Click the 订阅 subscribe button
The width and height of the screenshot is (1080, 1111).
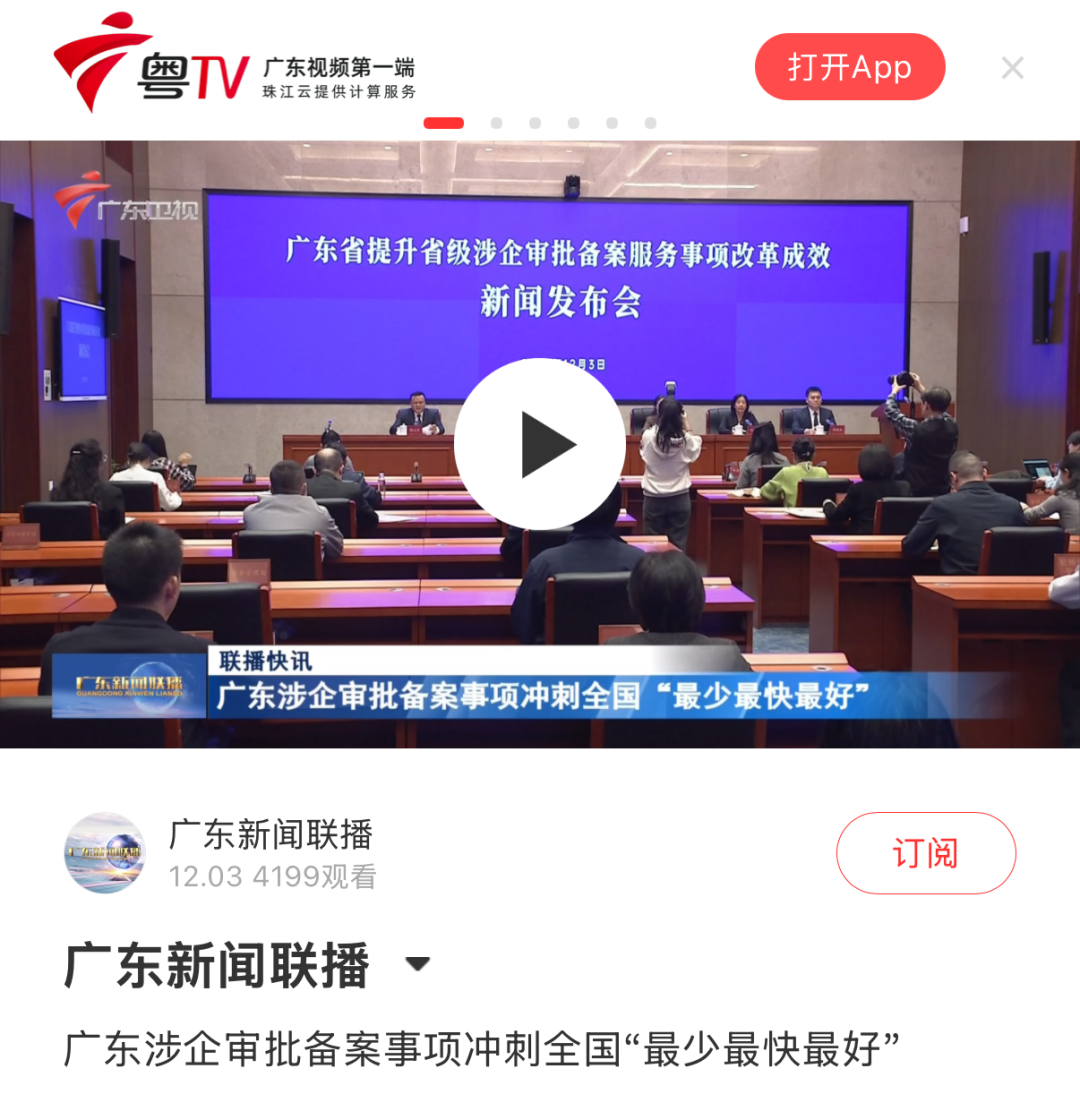925,853
